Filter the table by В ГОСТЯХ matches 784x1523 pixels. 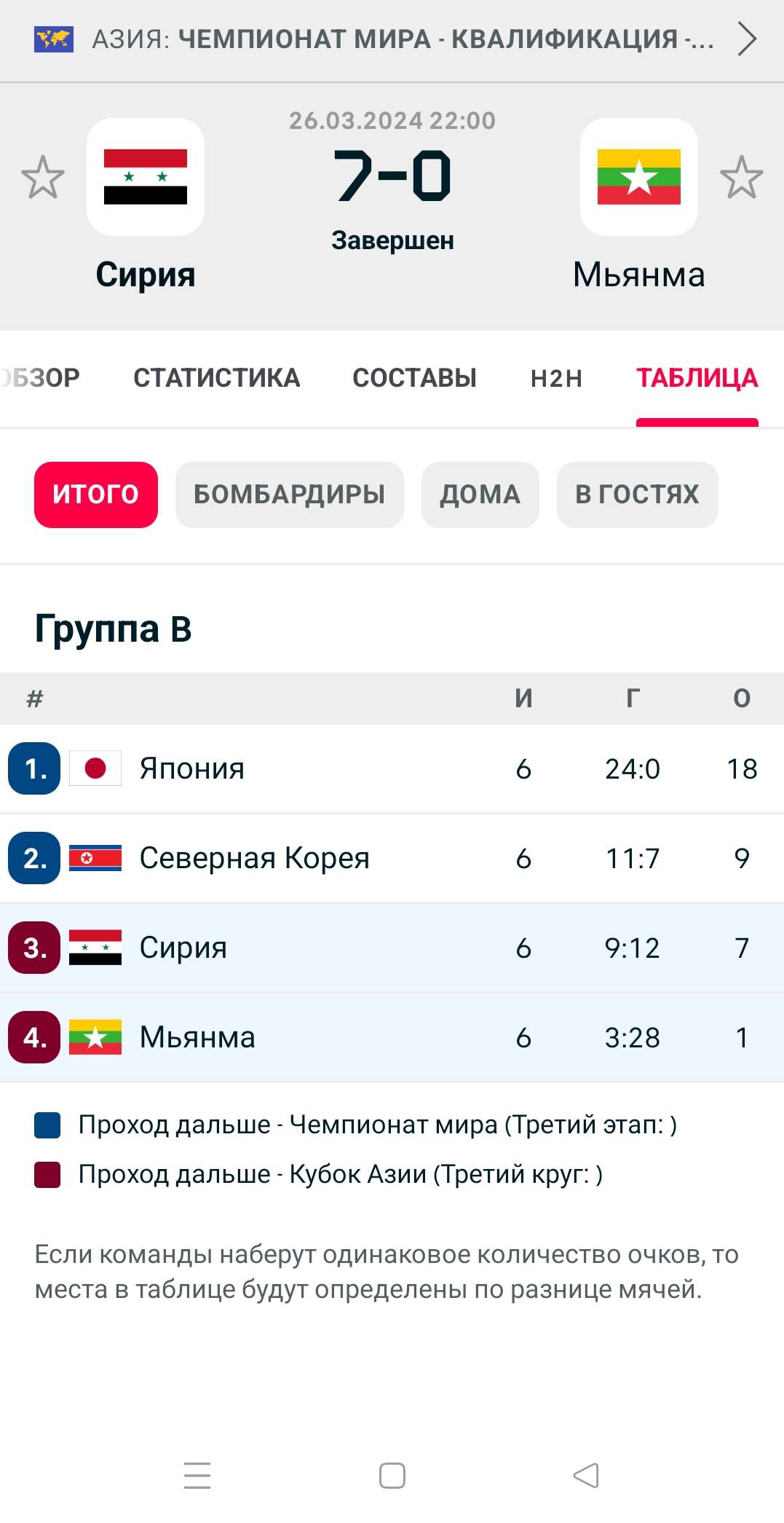pos(637,495)
